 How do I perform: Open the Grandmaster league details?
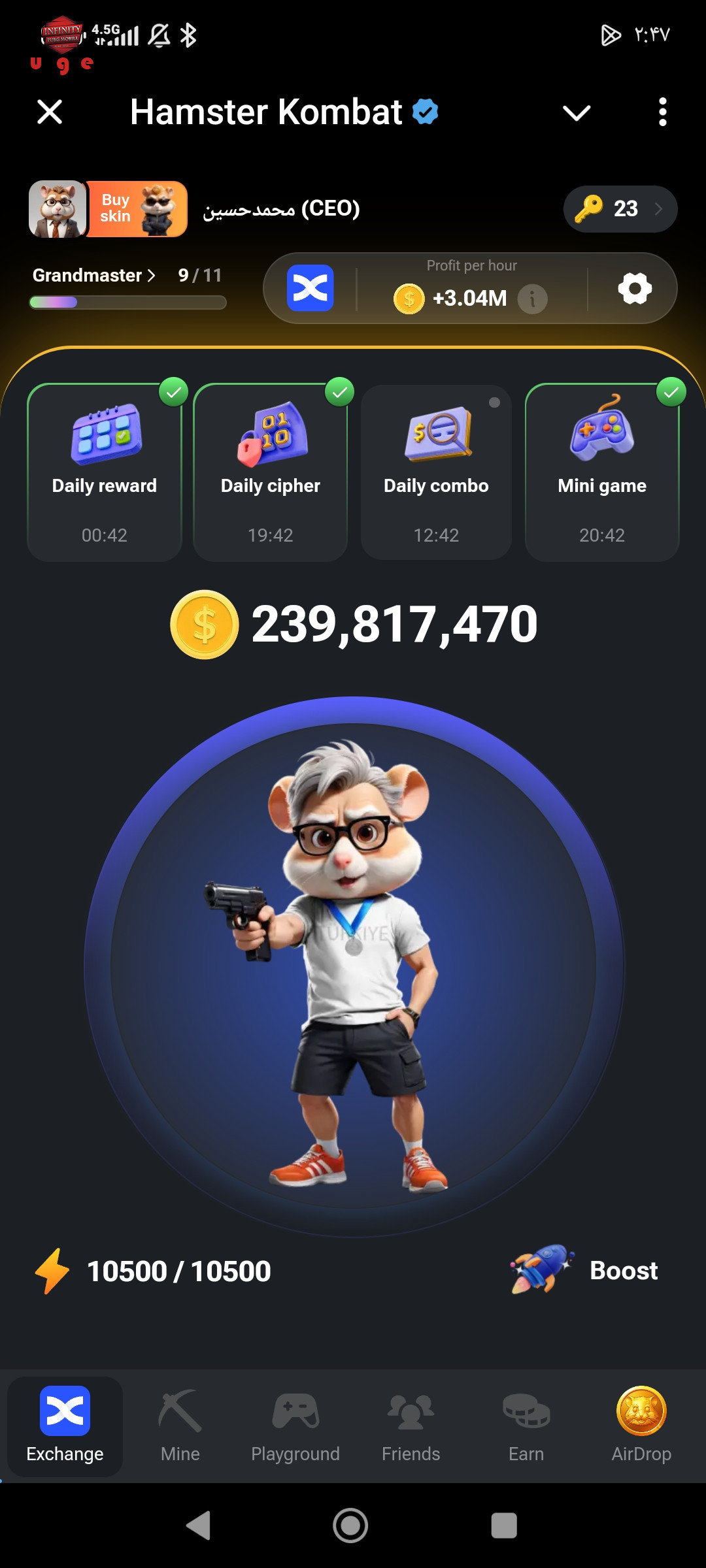pos(94,276)
